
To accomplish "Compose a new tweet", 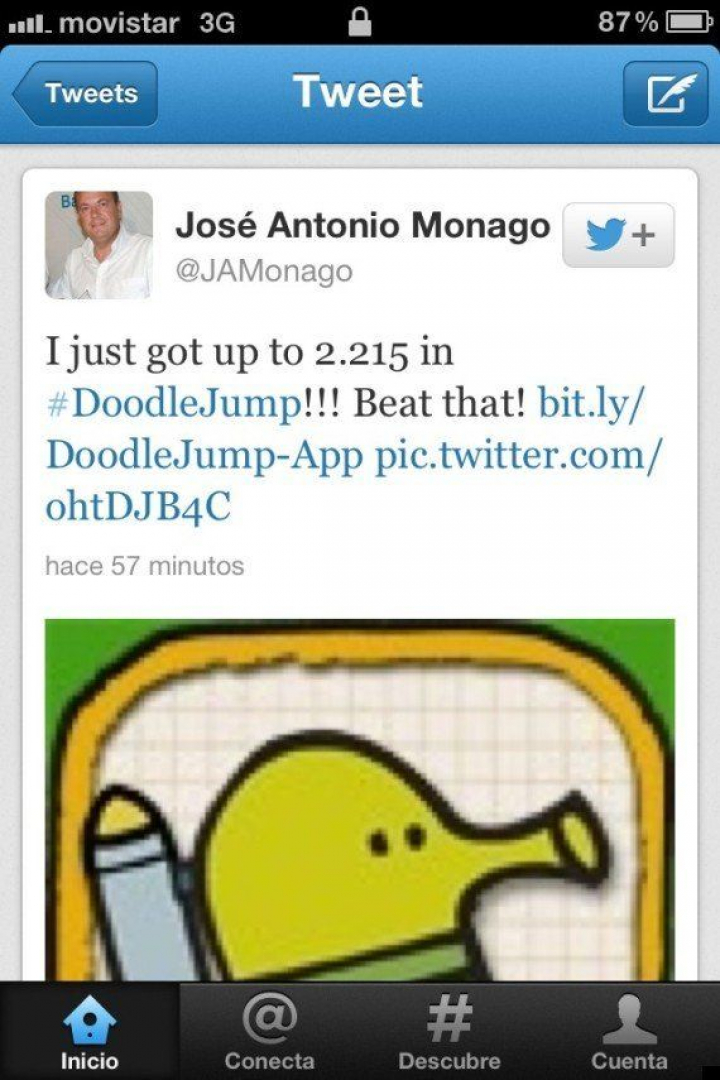I will (664, 94).
